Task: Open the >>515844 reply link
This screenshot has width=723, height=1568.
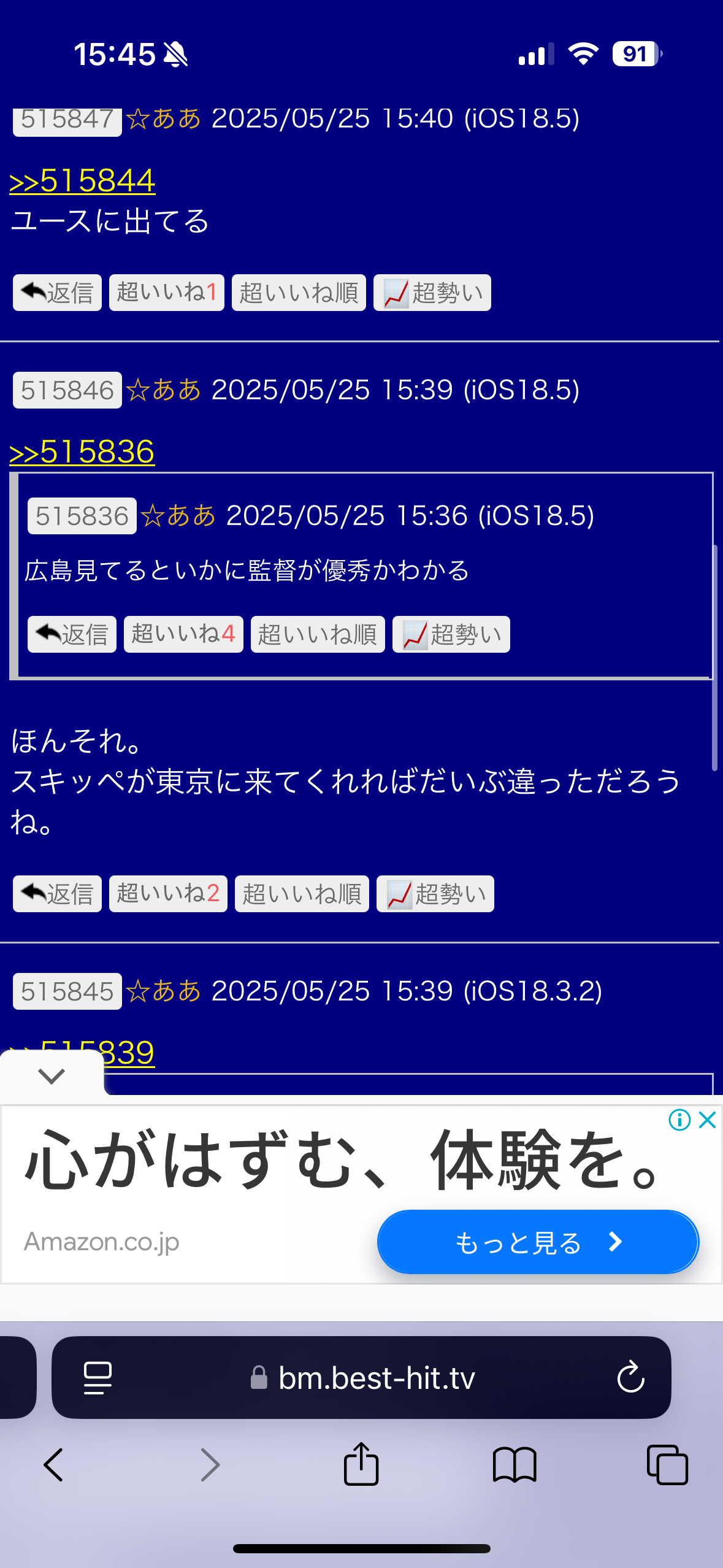Action: pyautogui.click(x=82, y=180)
